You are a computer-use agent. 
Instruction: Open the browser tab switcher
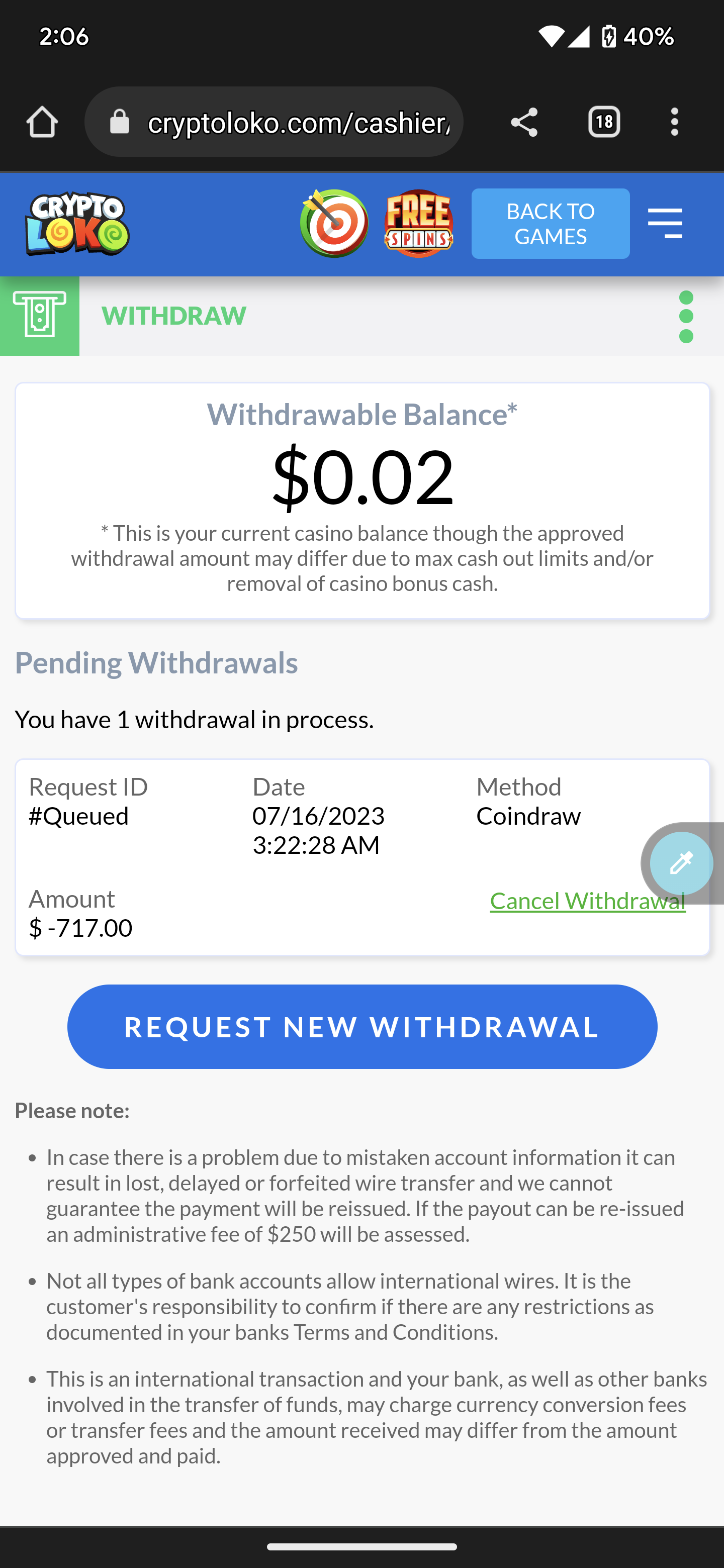coord(603,122)
